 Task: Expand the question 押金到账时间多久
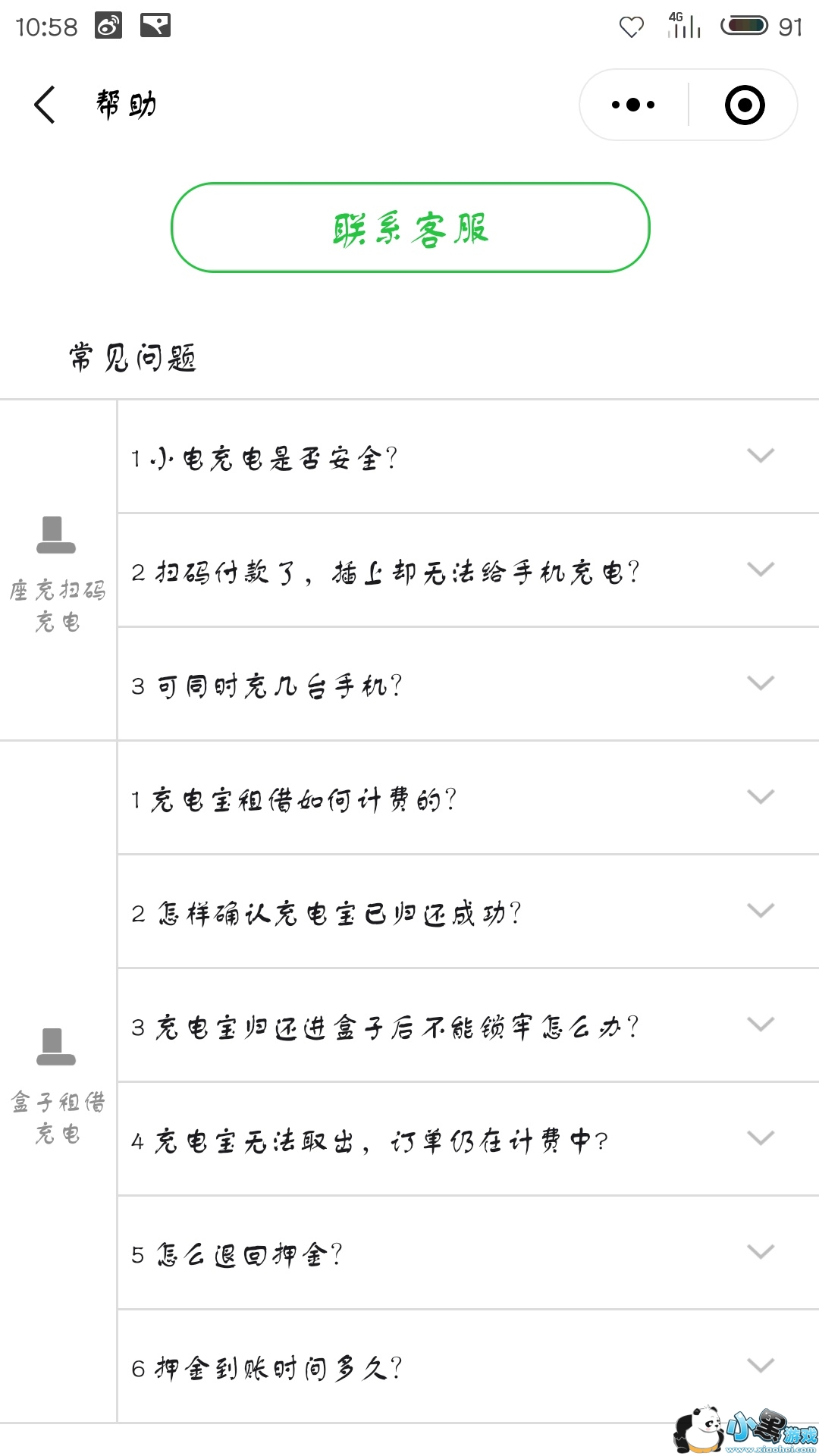[x=467, y=1367]
